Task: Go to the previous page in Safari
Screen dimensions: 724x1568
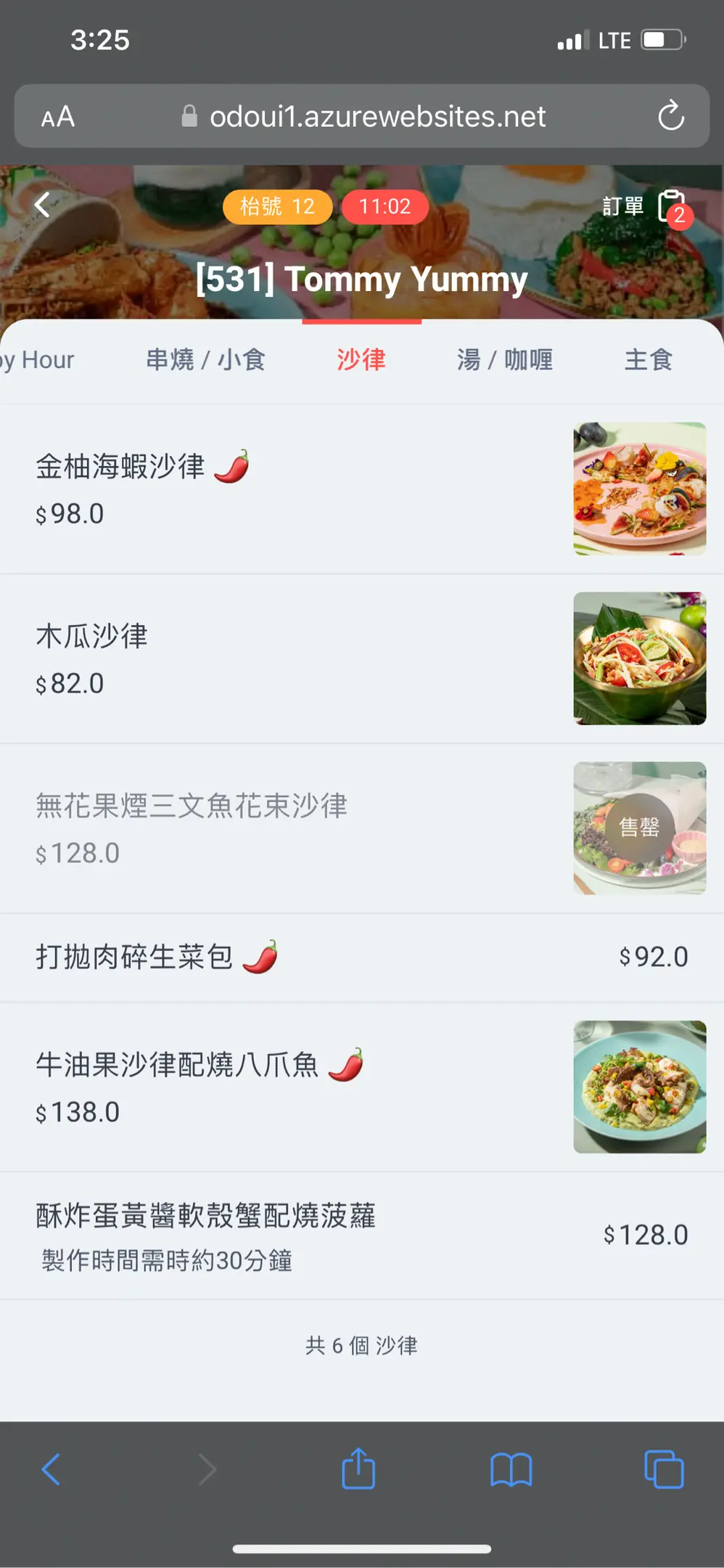Action: pos(51,1469)
